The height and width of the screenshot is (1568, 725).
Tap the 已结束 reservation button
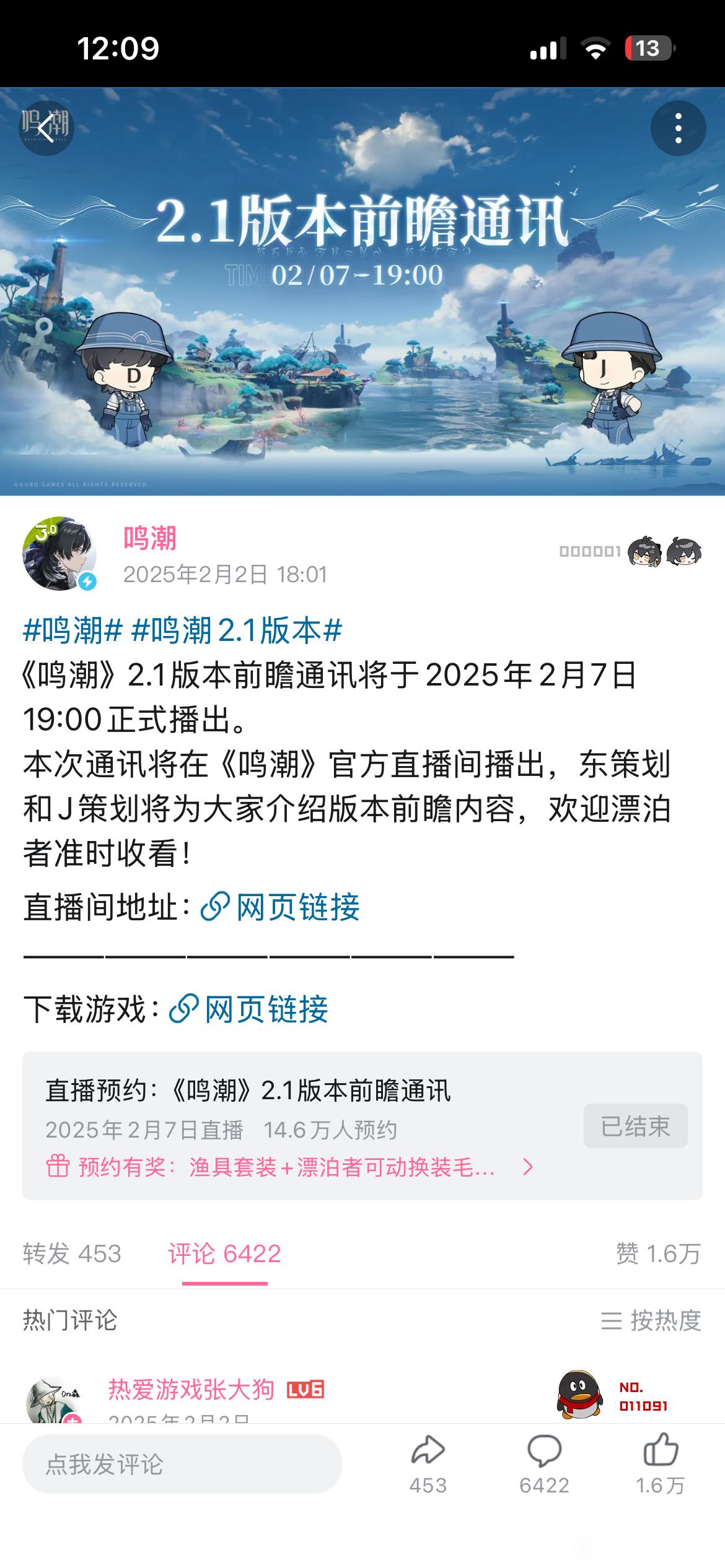click(635, 1126)
